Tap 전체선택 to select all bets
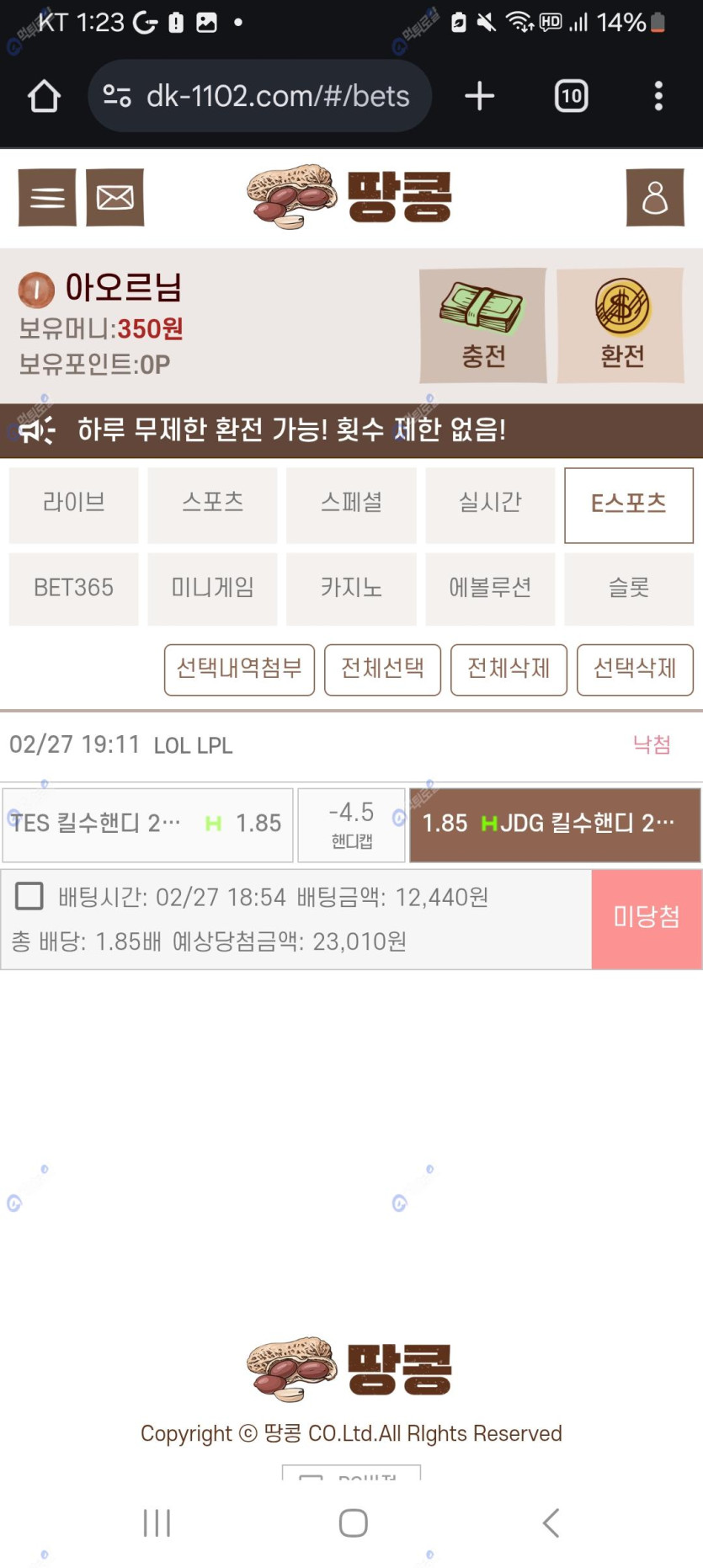The height and width of the screenshot is (1568, 703). point(382,669)
